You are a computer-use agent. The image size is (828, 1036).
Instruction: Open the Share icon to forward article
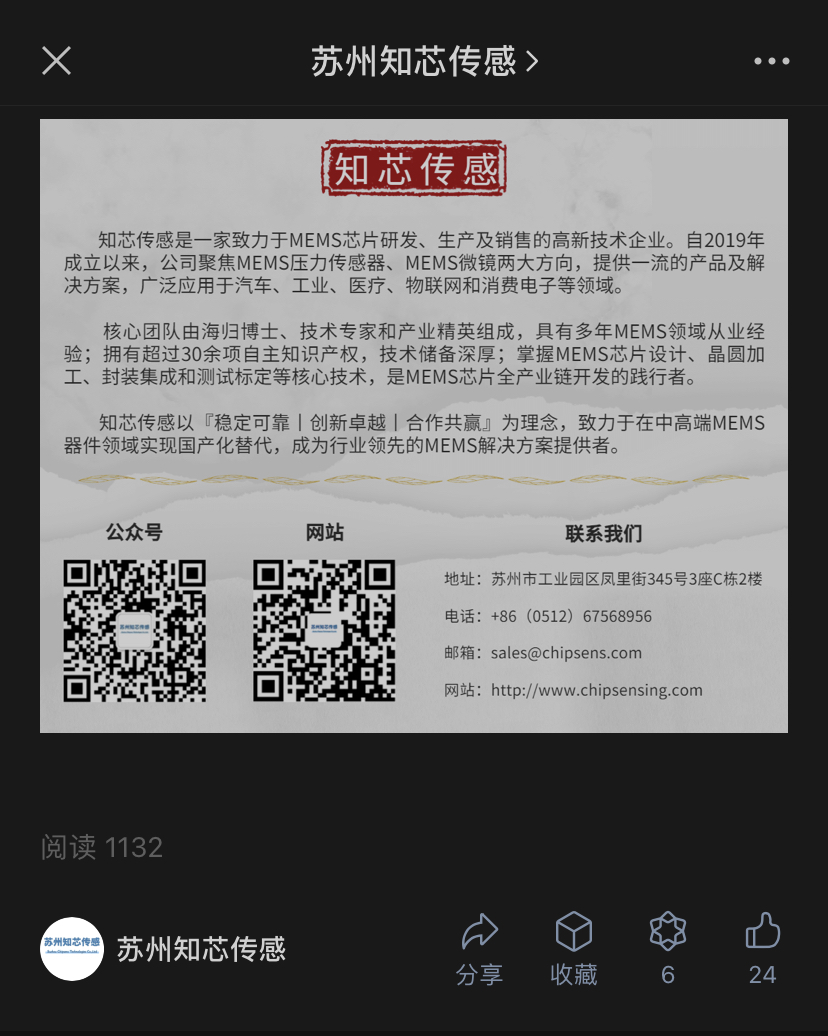tap(480, 932)
